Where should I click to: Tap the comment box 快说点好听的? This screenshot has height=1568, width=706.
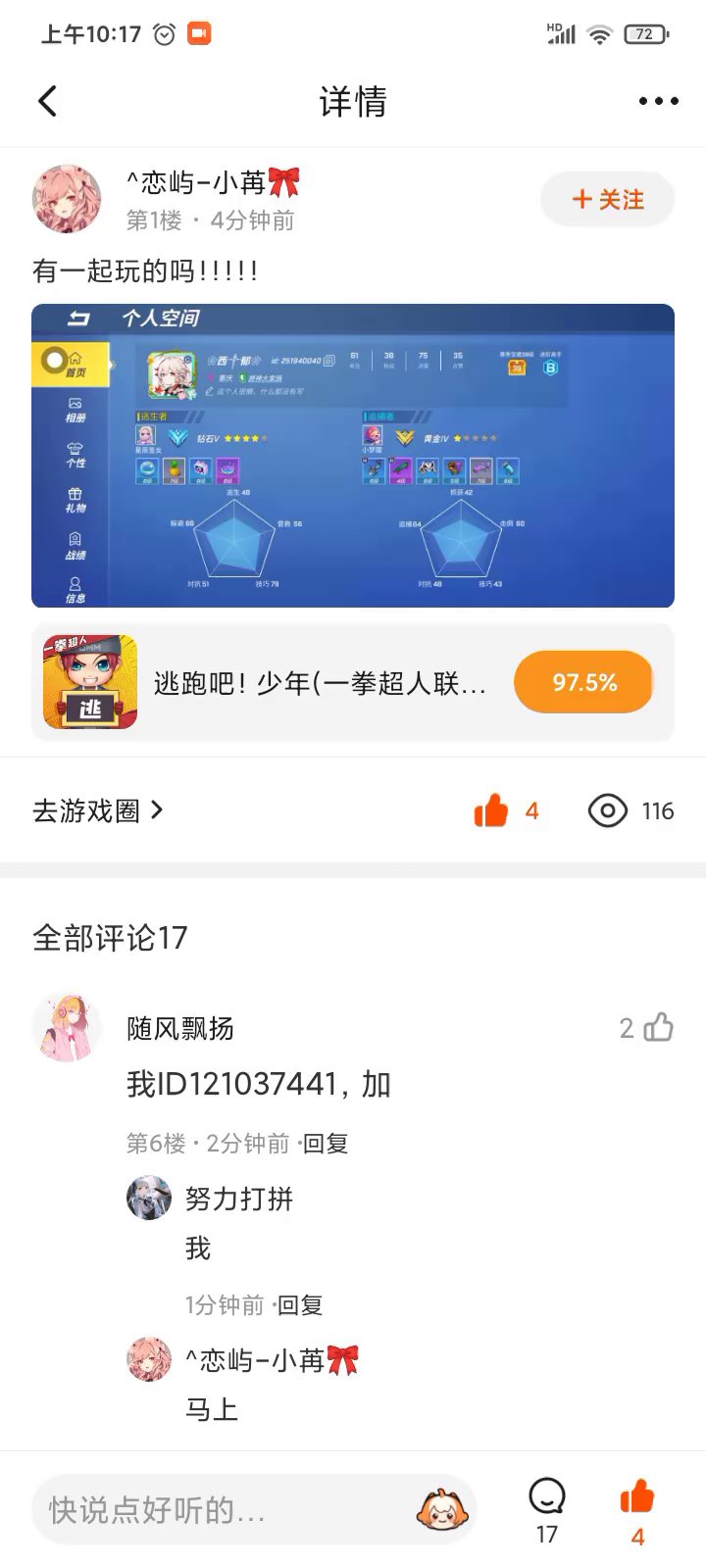(226, 1510)
